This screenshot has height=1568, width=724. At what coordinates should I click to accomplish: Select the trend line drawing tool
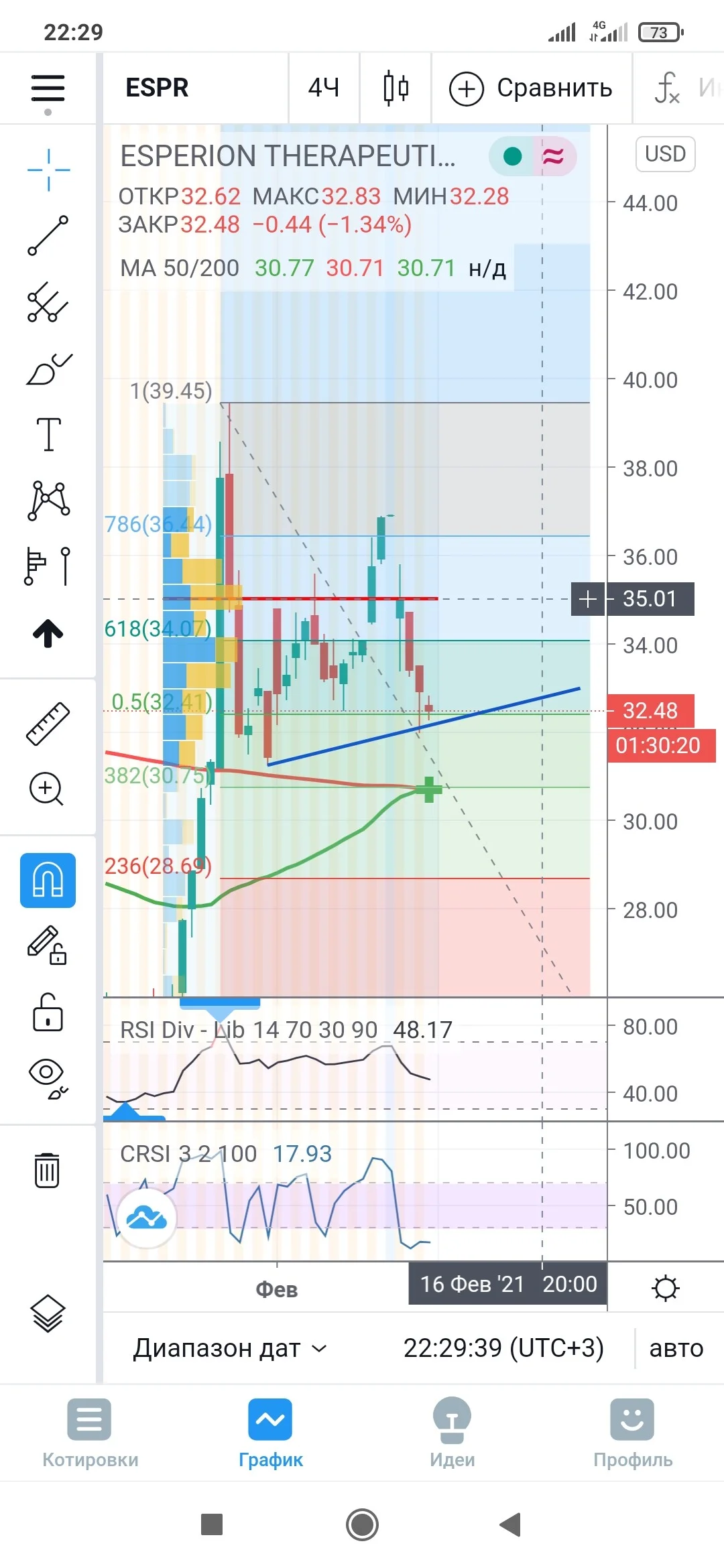[x=48, y=235]
